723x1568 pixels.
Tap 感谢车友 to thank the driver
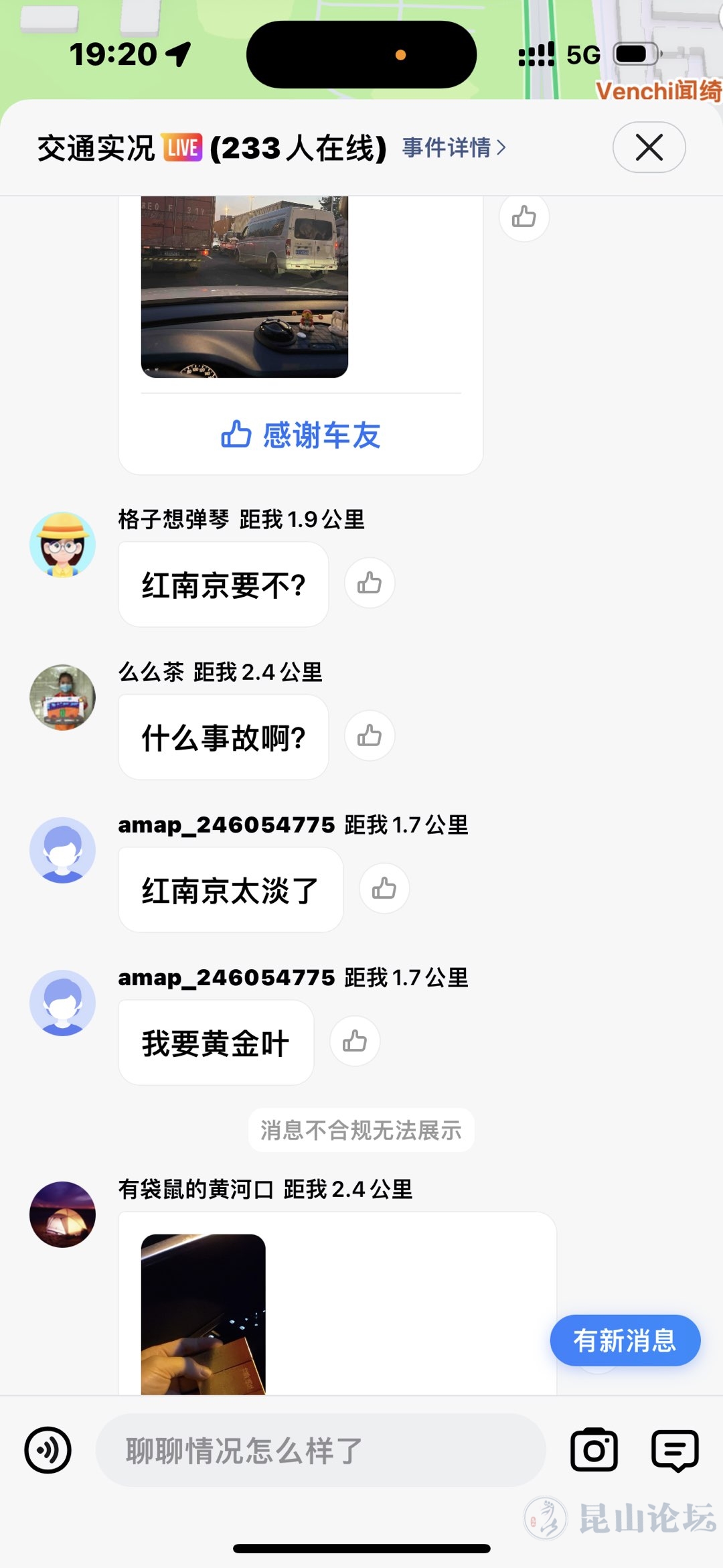tap(301, 435)
